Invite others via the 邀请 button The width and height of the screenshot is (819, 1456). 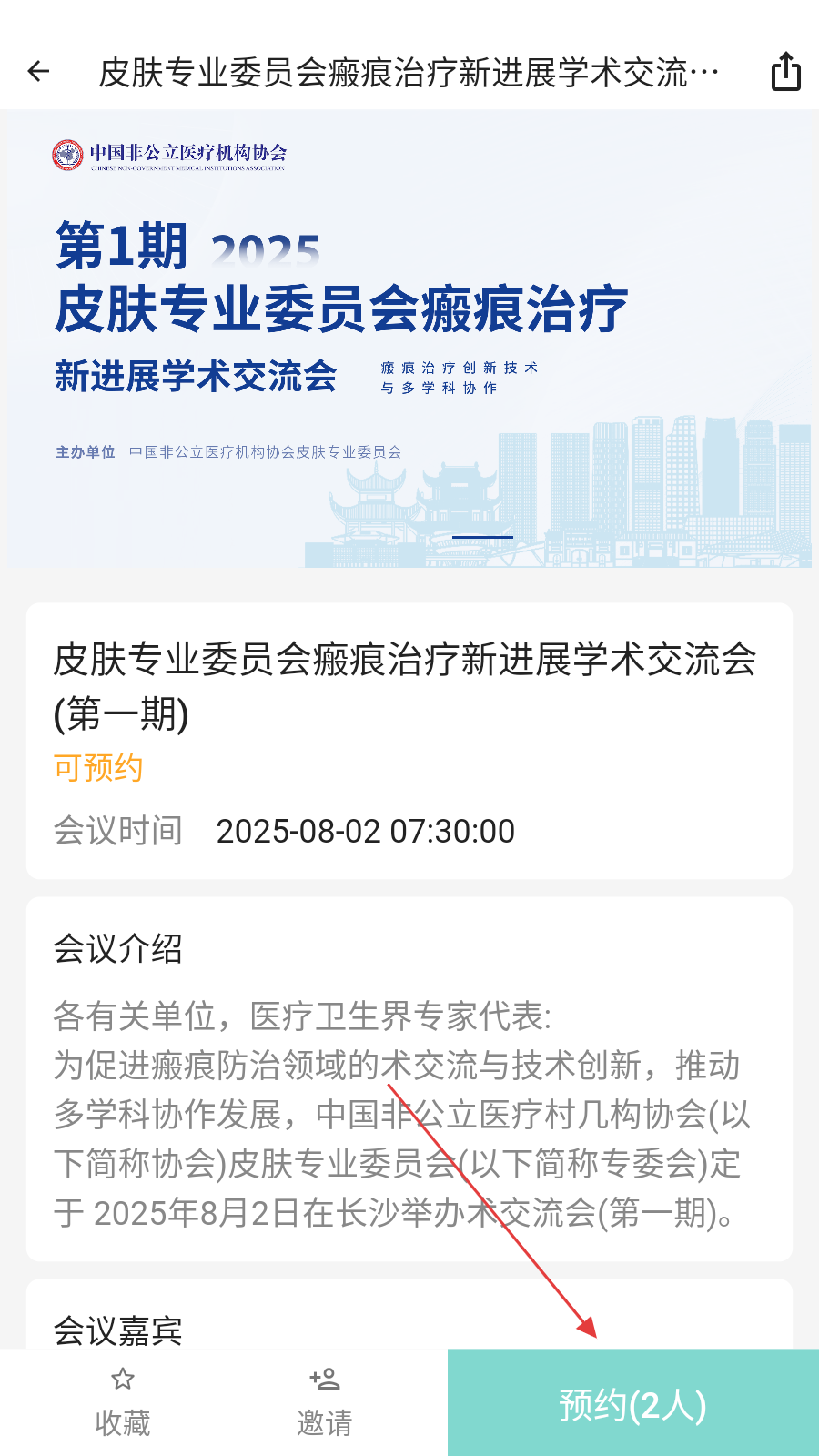tap(324, 1401)
